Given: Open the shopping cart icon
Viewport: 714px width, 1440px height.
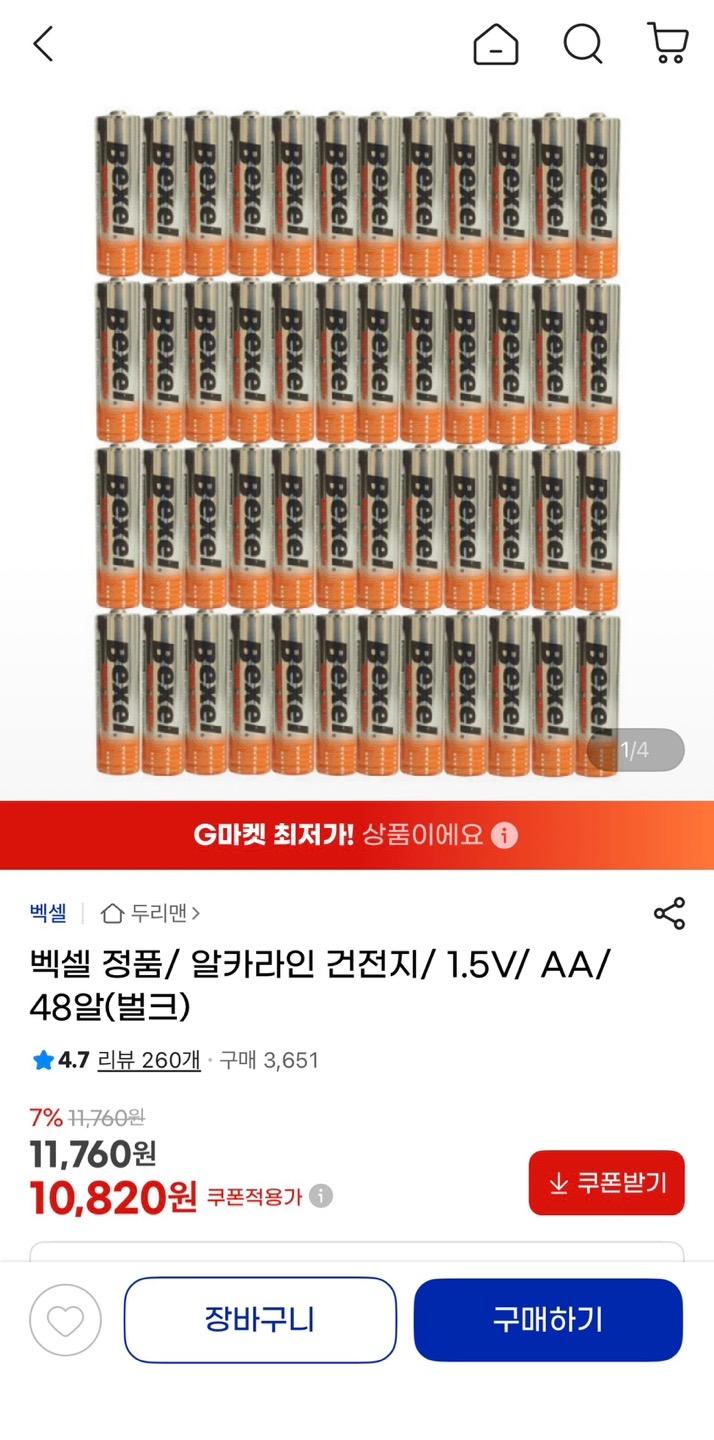Looking at the screenshot, I should 668,44.
